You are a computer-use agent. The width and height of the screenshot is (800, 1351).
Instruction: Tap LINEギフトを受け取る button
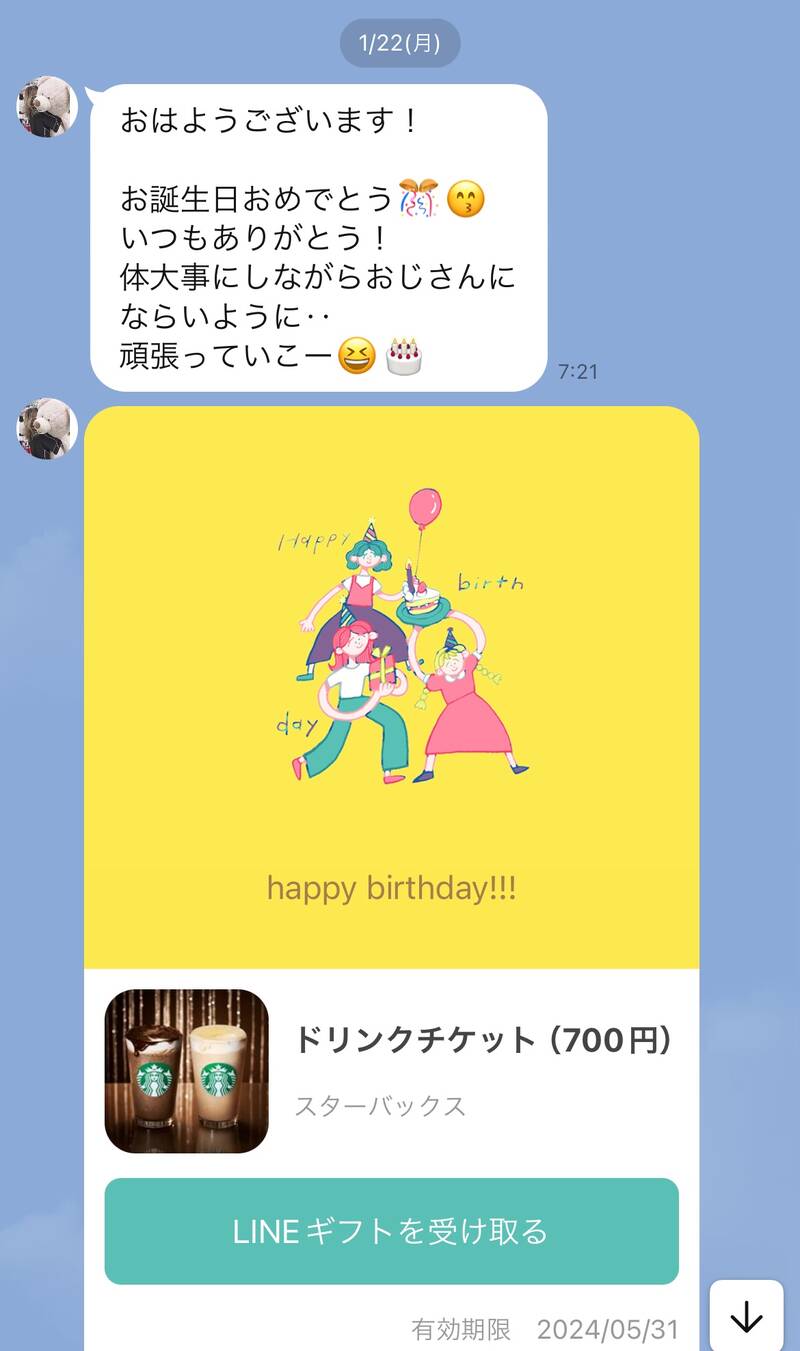[391, 1231]
